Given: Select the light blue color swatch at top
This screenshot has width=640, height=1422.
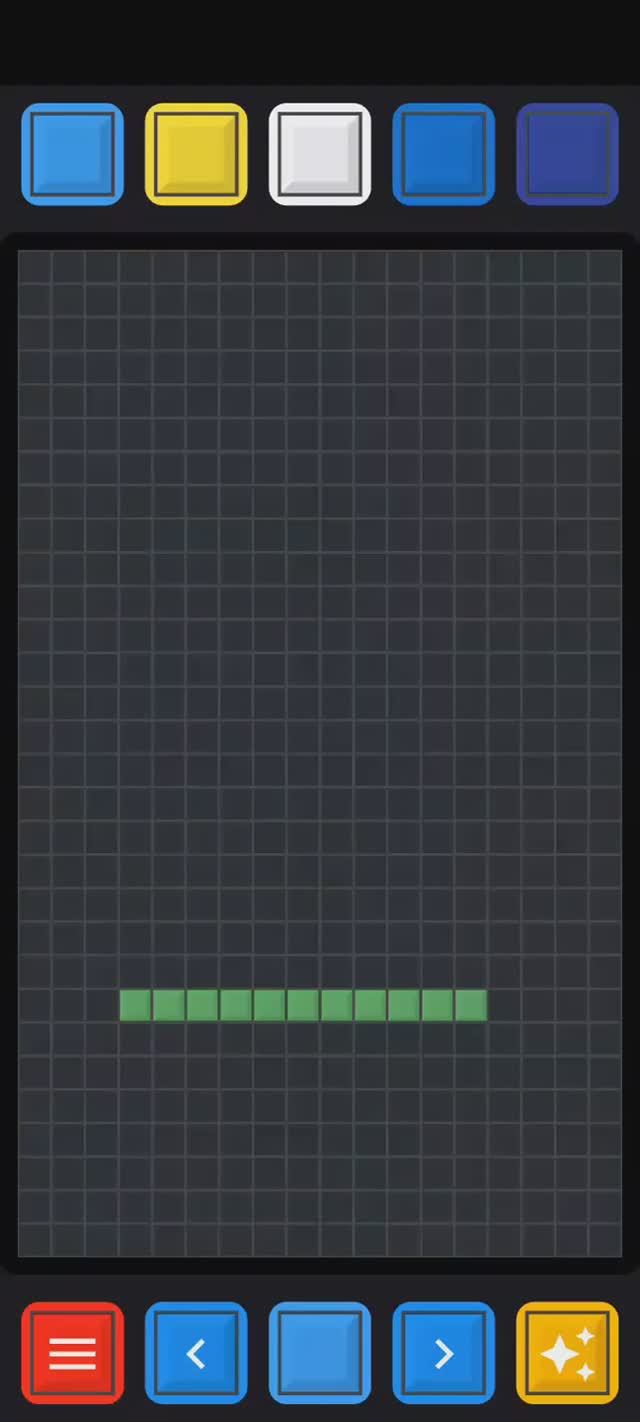Looking at the screenshot, I should point(72,154).
